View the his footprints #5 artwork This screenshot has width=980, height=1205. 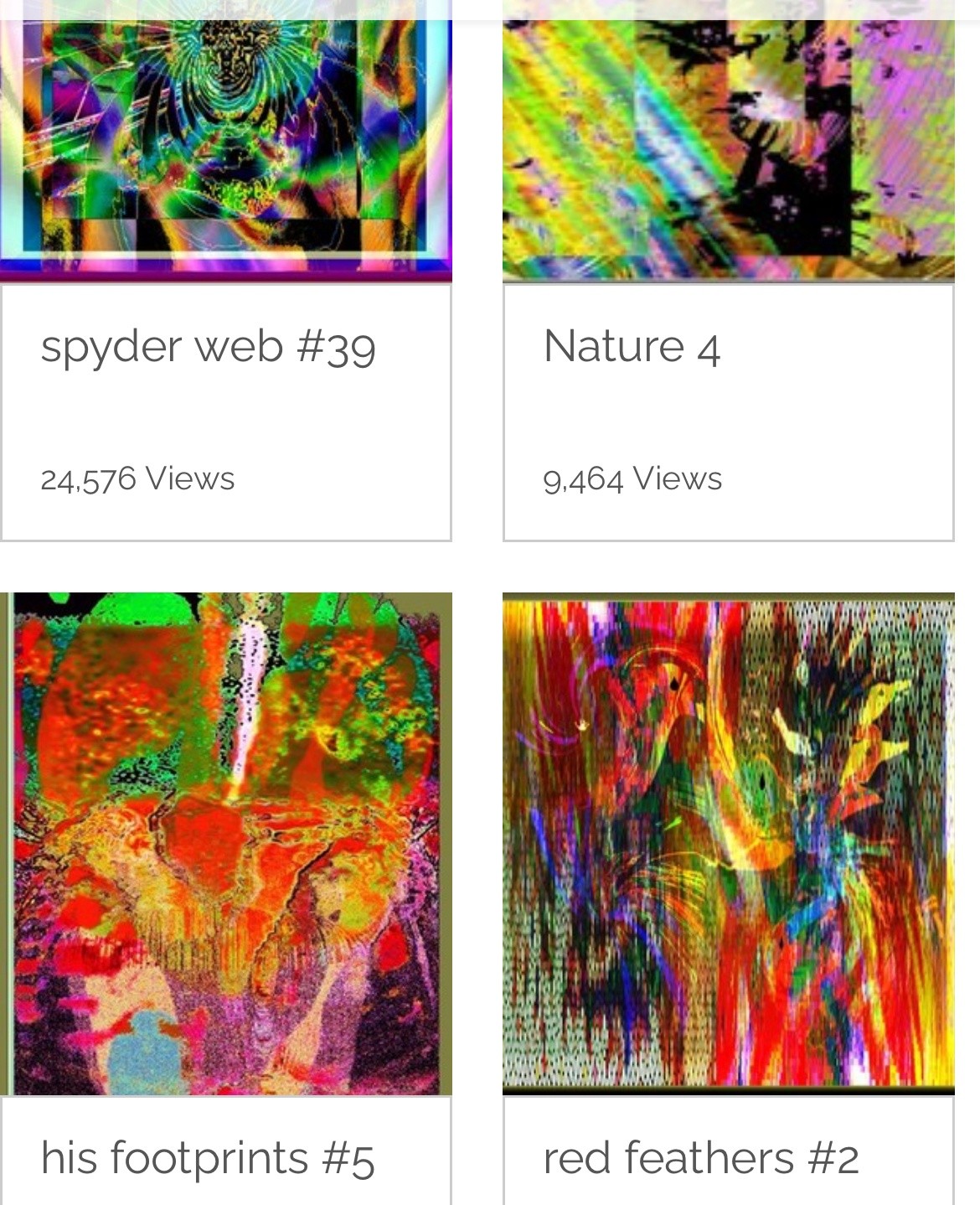tap(224, 843)
